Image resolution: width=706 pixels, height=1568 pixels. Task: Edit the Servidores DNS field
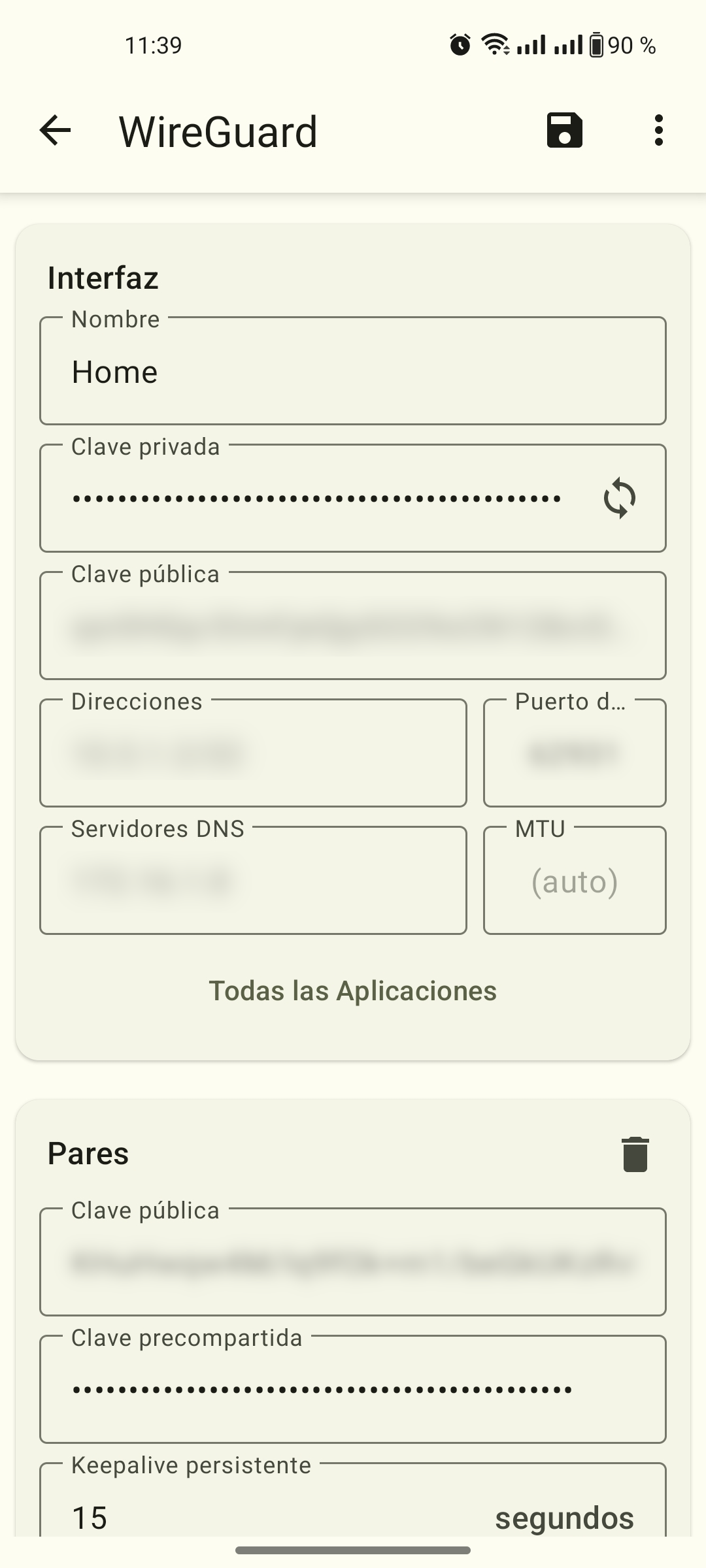253,881
